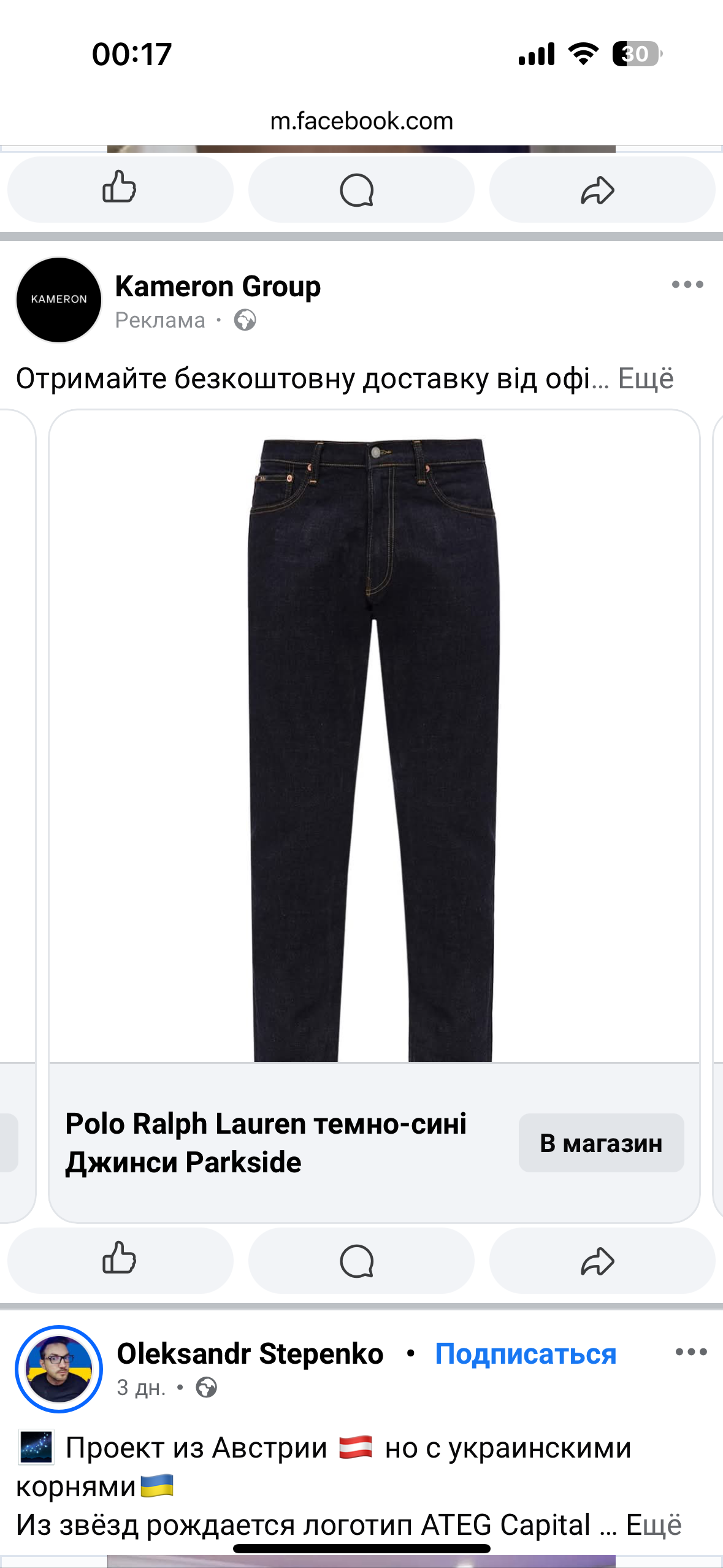Open Oleksandr Stepenko's post options menu
The width and height of the screenshot is (723, 1568).
click(x=690, y=1352)
